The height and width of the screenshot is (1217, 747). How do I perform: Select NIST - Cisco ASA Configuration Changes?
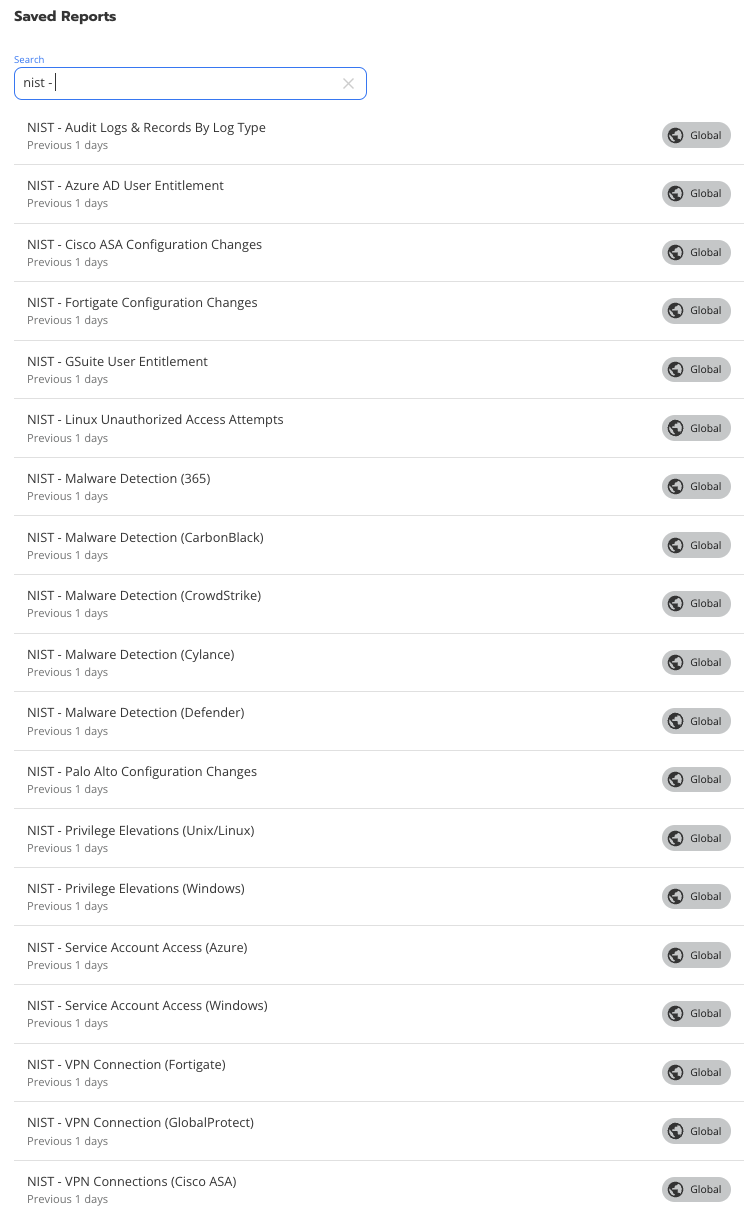379,253
